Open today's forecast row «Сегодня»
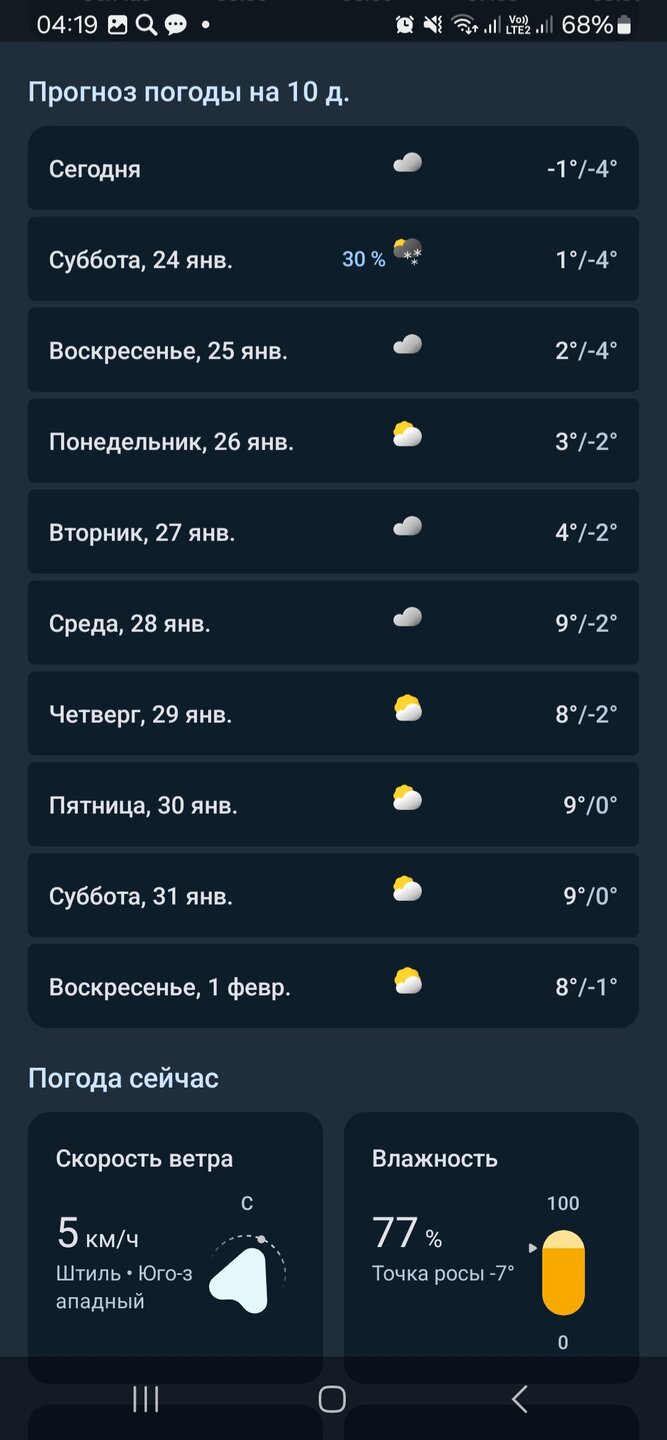Screen dimensions: 667x1440 pyautogui.click(x=333, y=168)
